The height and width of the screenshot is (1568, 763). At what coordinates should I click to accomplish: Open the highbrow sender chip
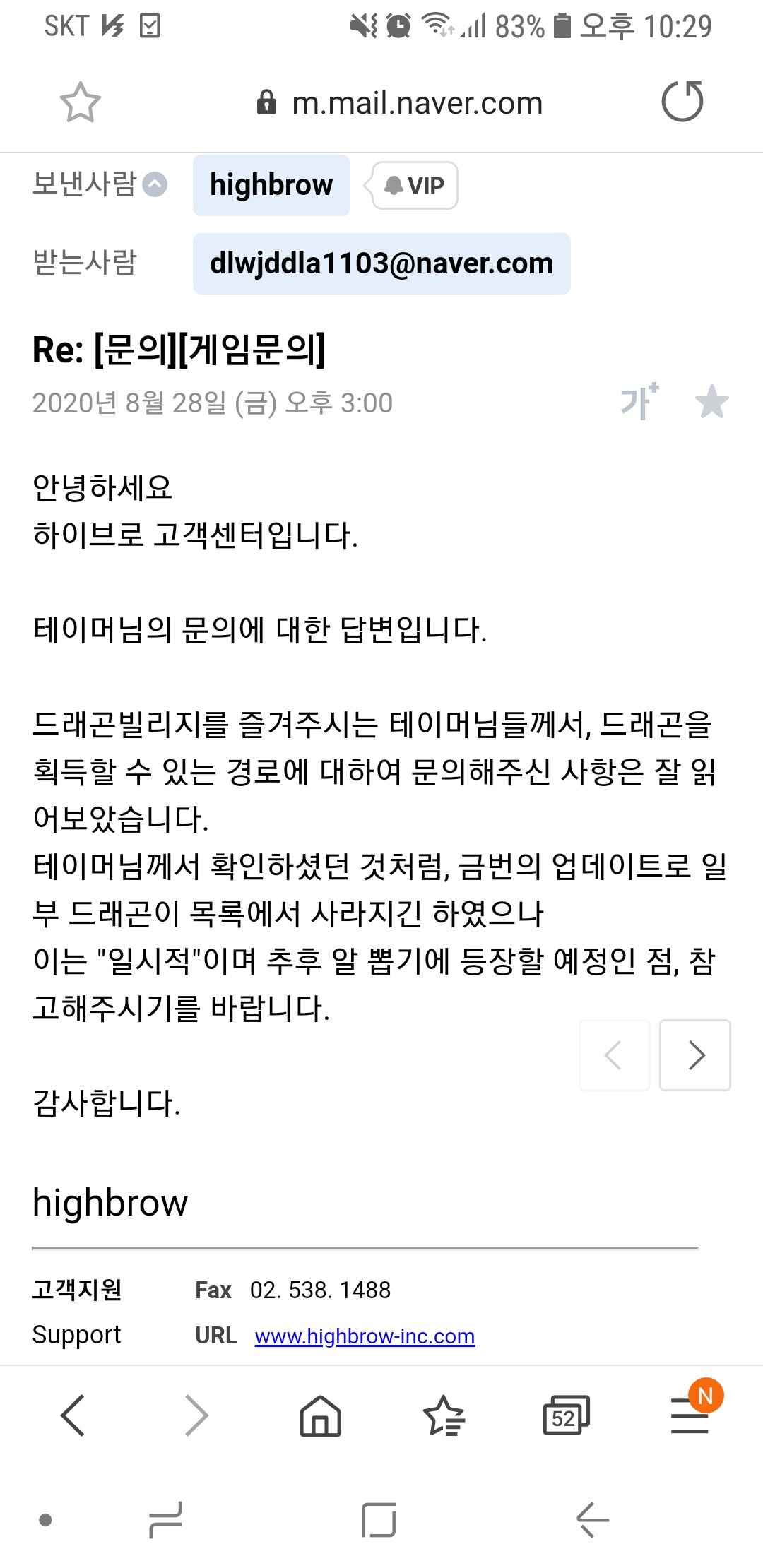[271, 185]
